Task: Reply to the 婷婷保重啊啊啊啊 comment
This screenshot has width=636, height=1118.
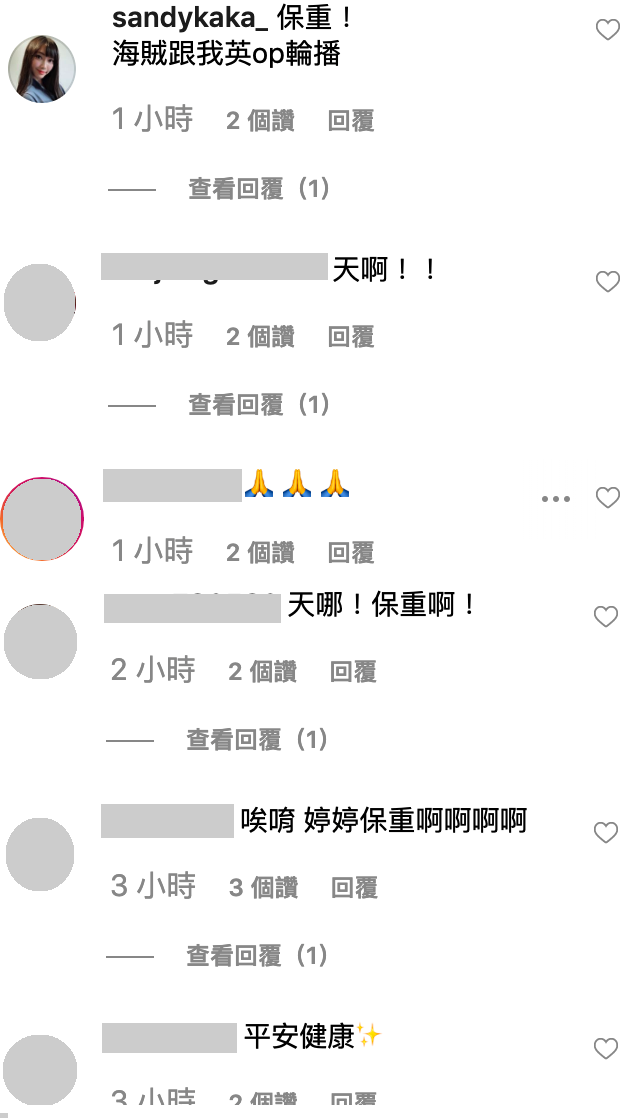Action: (x=354, y=887)
